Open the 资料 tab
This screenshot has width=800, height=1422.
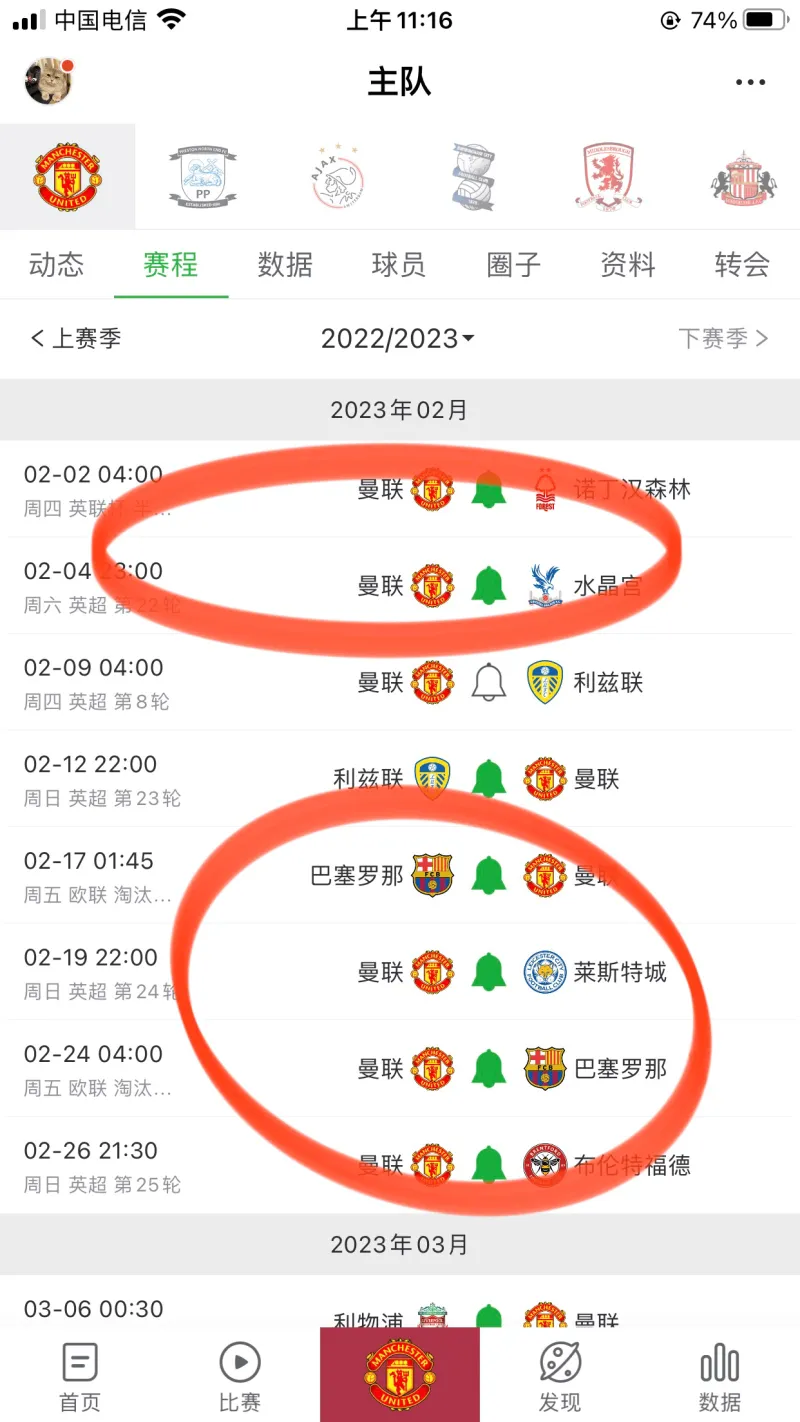[x=628, y=265]
